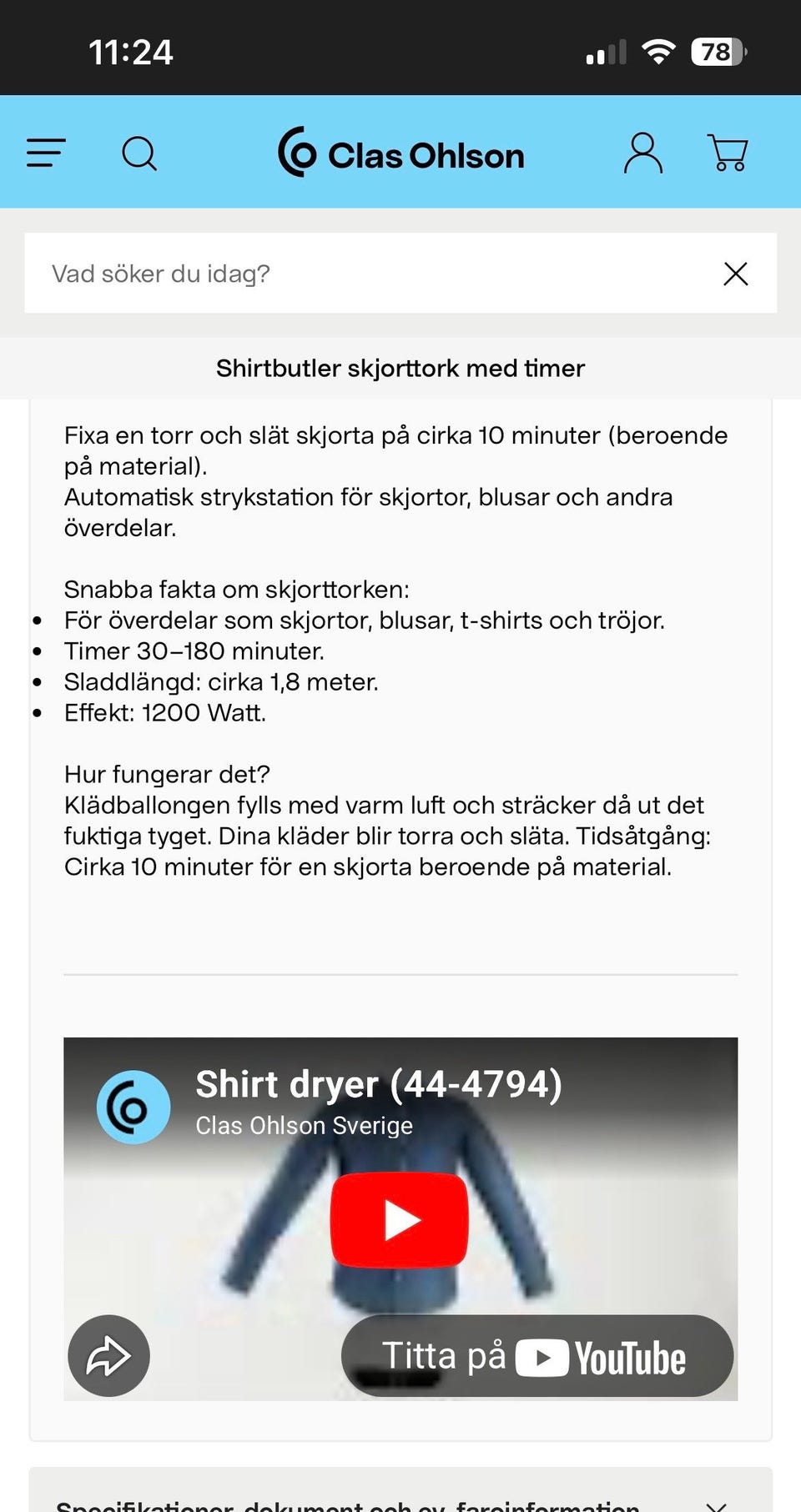Click the battery indicator showing 78
The width and height of the screenshot is (801, 1512).
[x=715, y=52]
